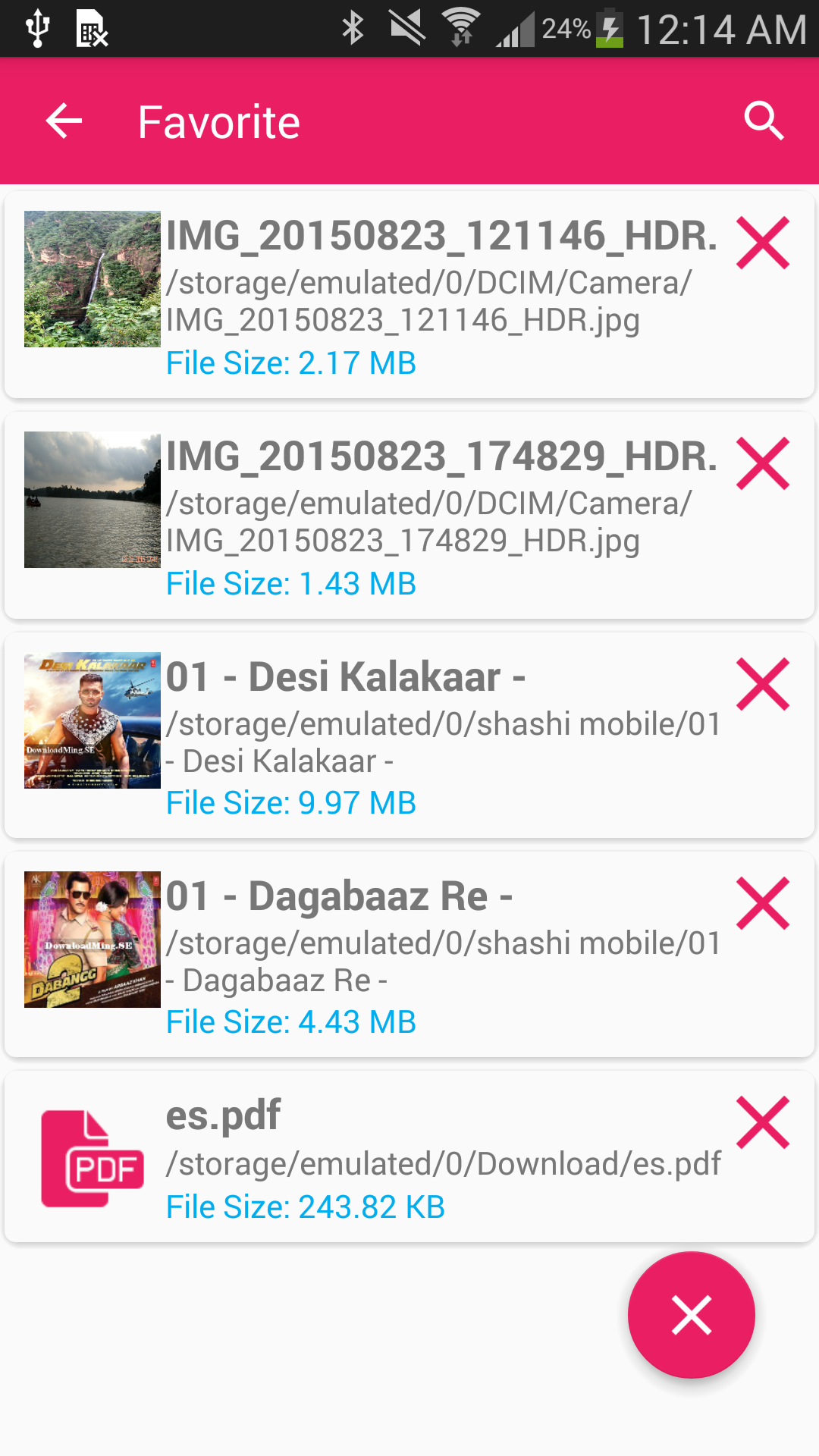View the Dagabaaz Re album art
This screenshot has width=819, height=1456.
coord(93,938)
